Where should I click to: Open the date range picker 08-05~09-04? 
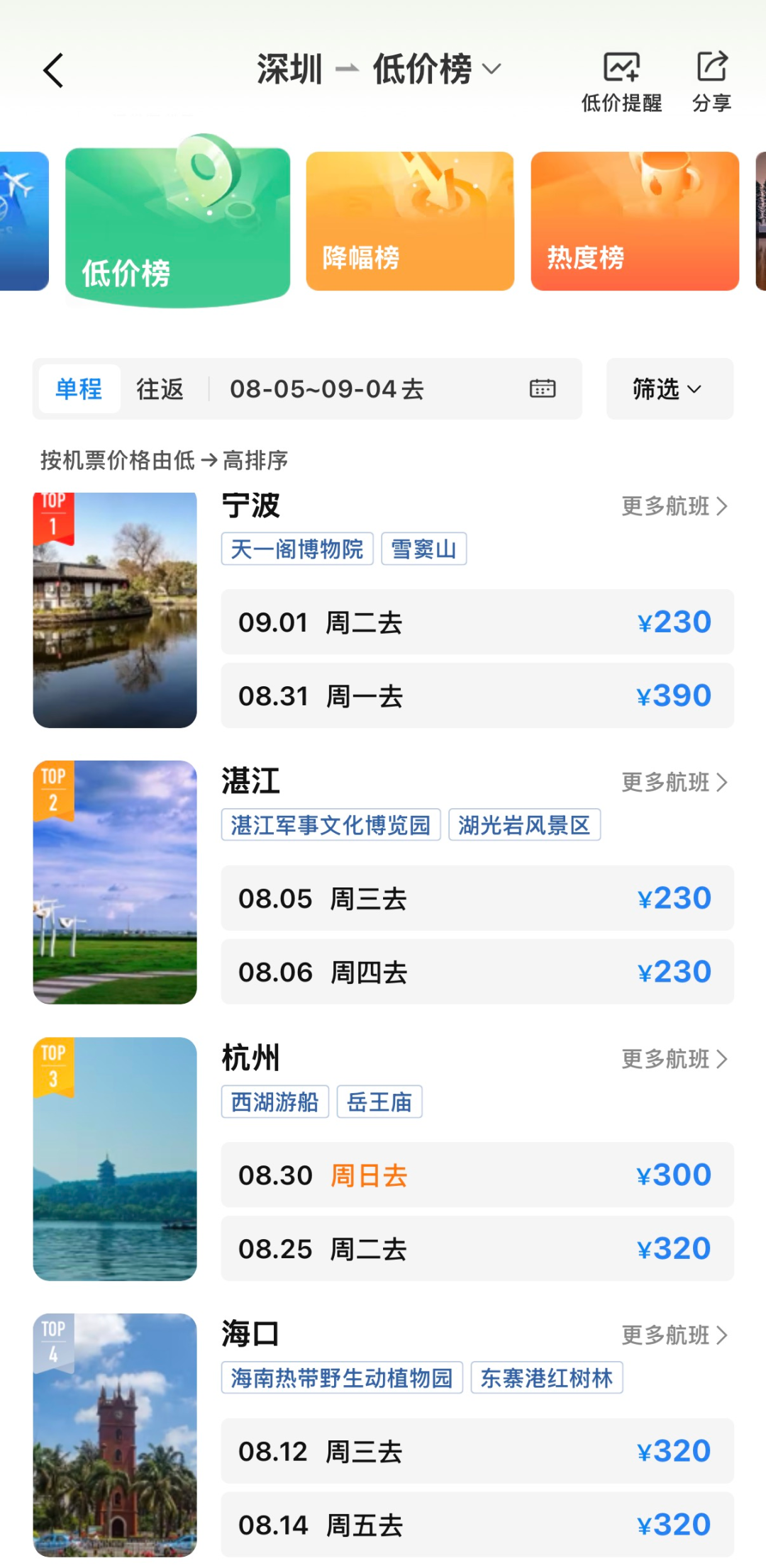click(393, 389)
